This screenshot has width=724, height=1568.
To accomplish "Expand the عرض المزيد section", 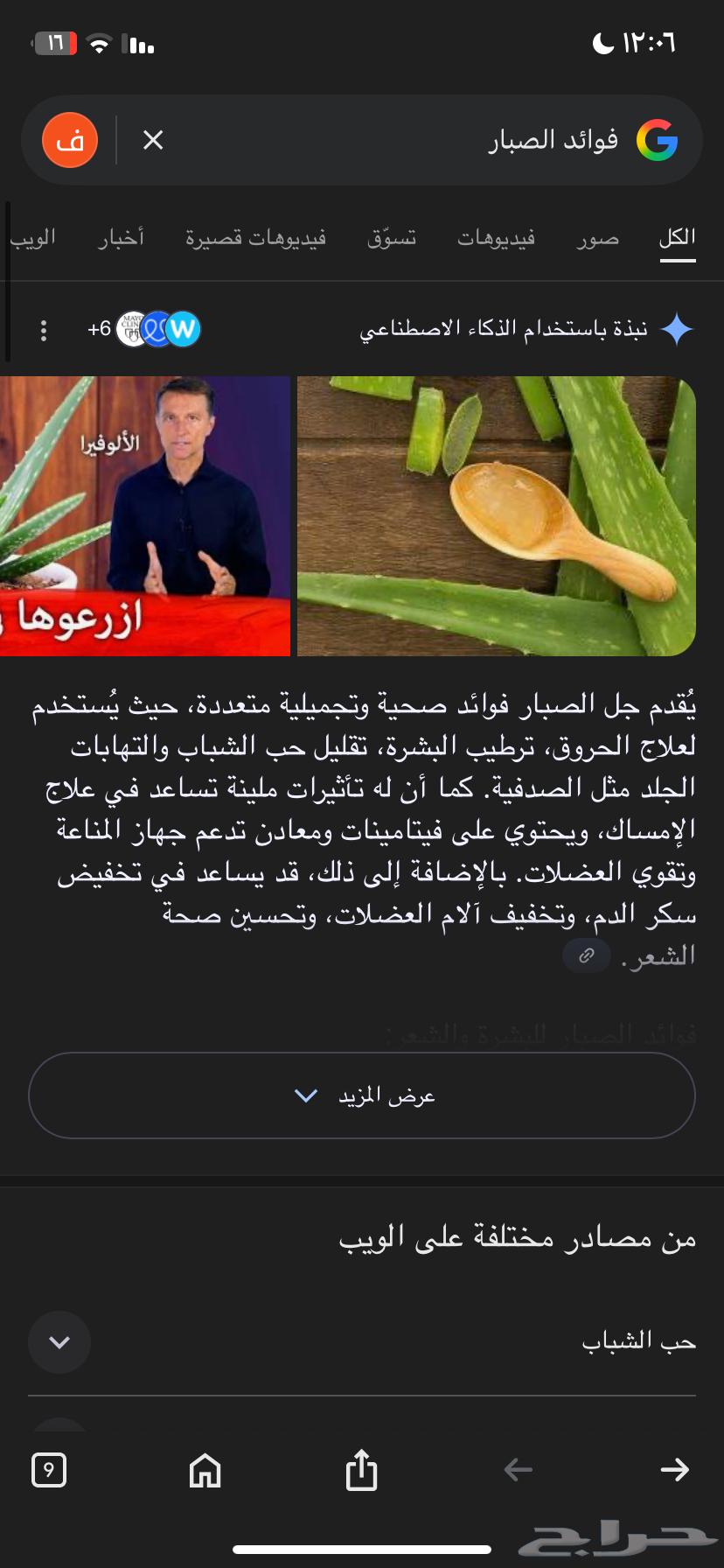I will (x=361, y=1094).
